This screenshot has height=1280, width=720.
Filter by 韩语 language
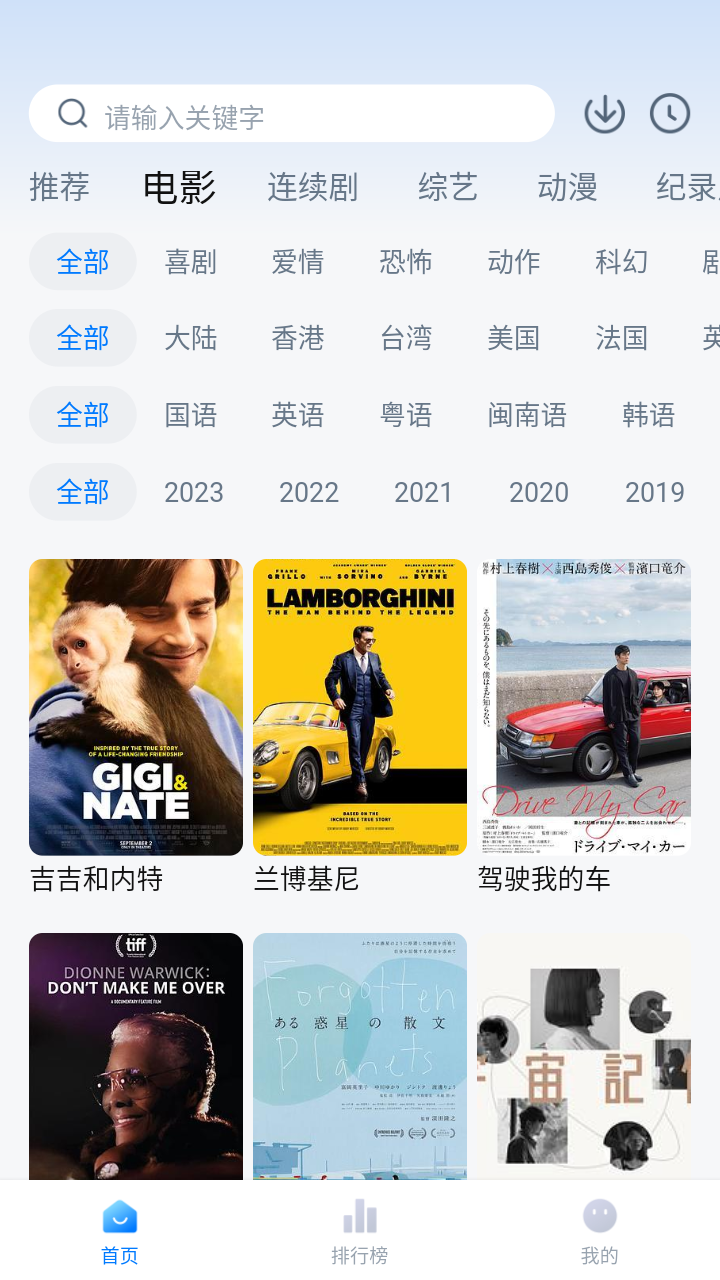[648, 415]
